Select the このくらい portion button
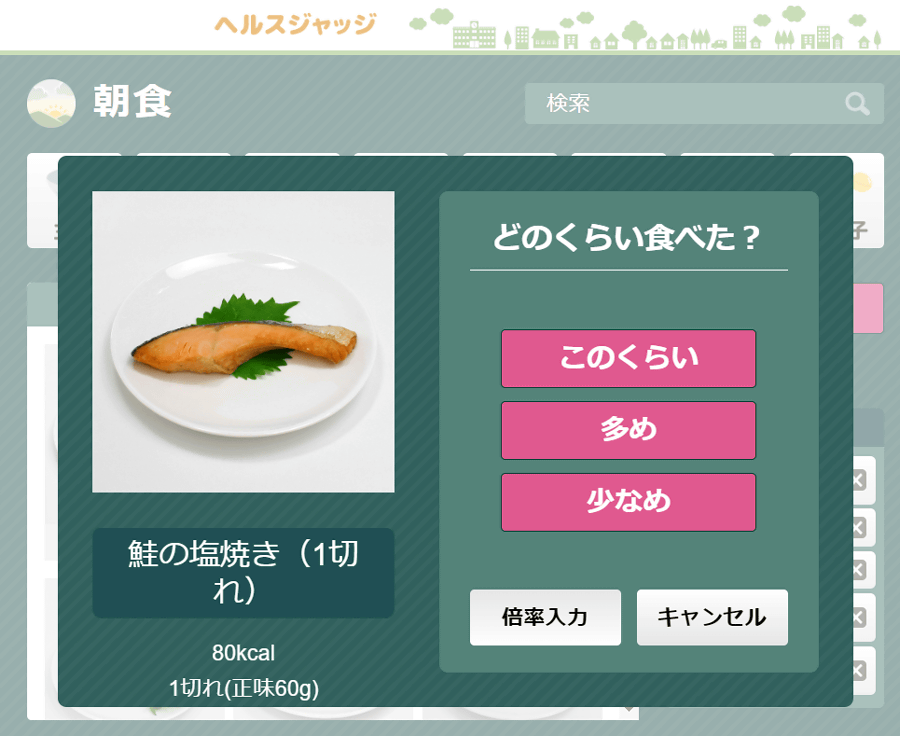The width and height of the screenshot is (900, 736). [x=628, y=358]
